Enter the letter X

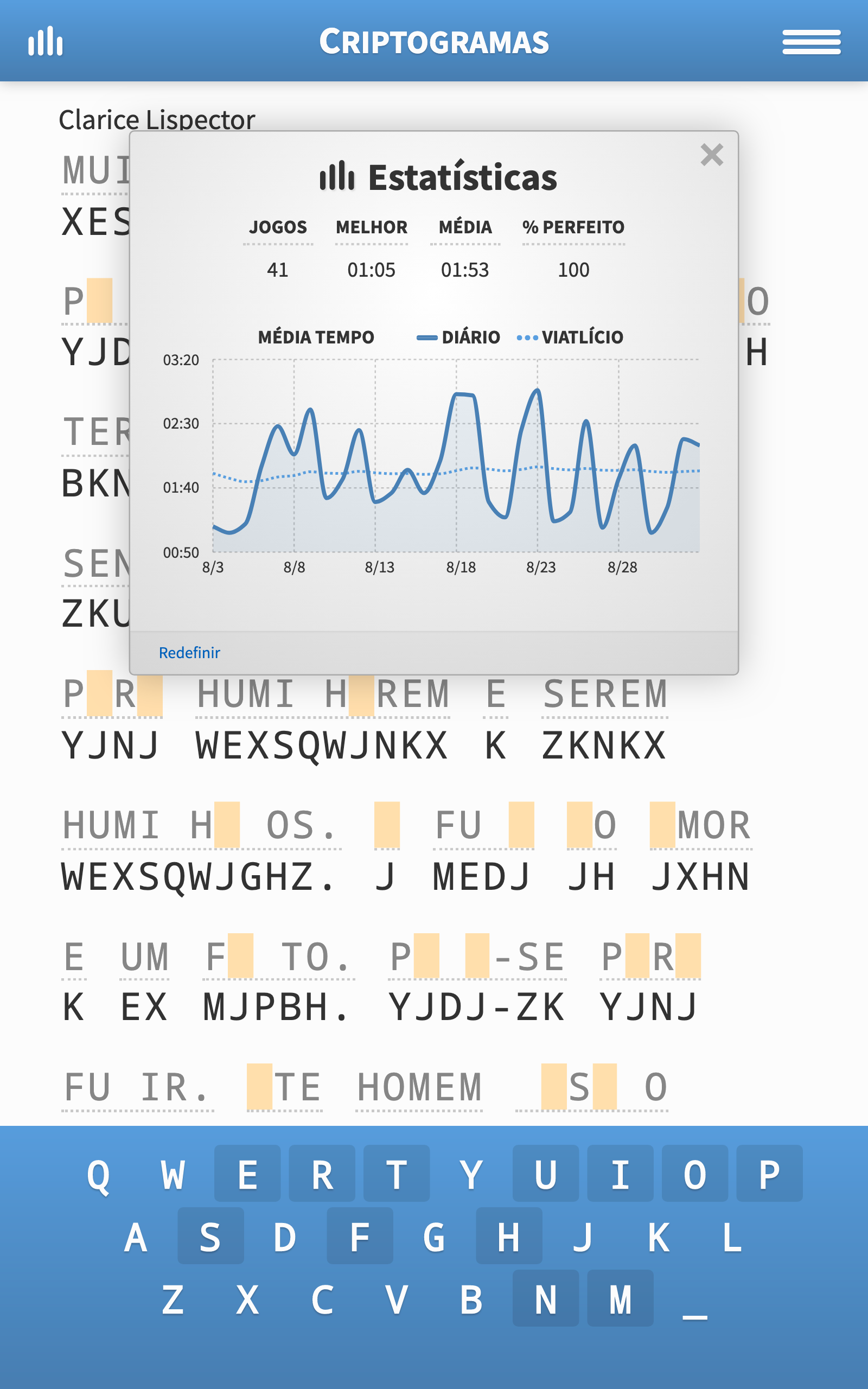[x=247, y=1299]
